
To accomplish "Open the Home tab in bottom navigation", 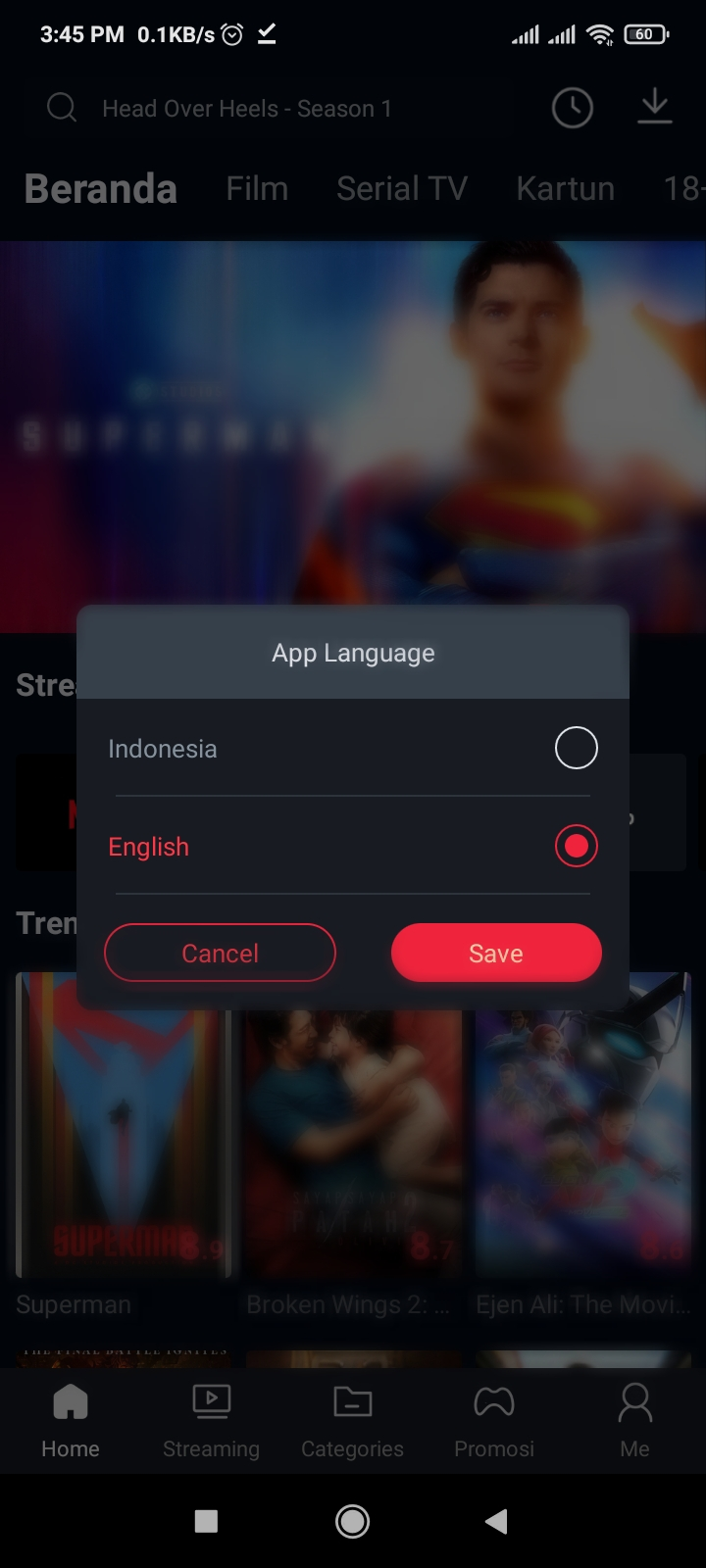I will pyautogui.click(x=70, y=1418).
